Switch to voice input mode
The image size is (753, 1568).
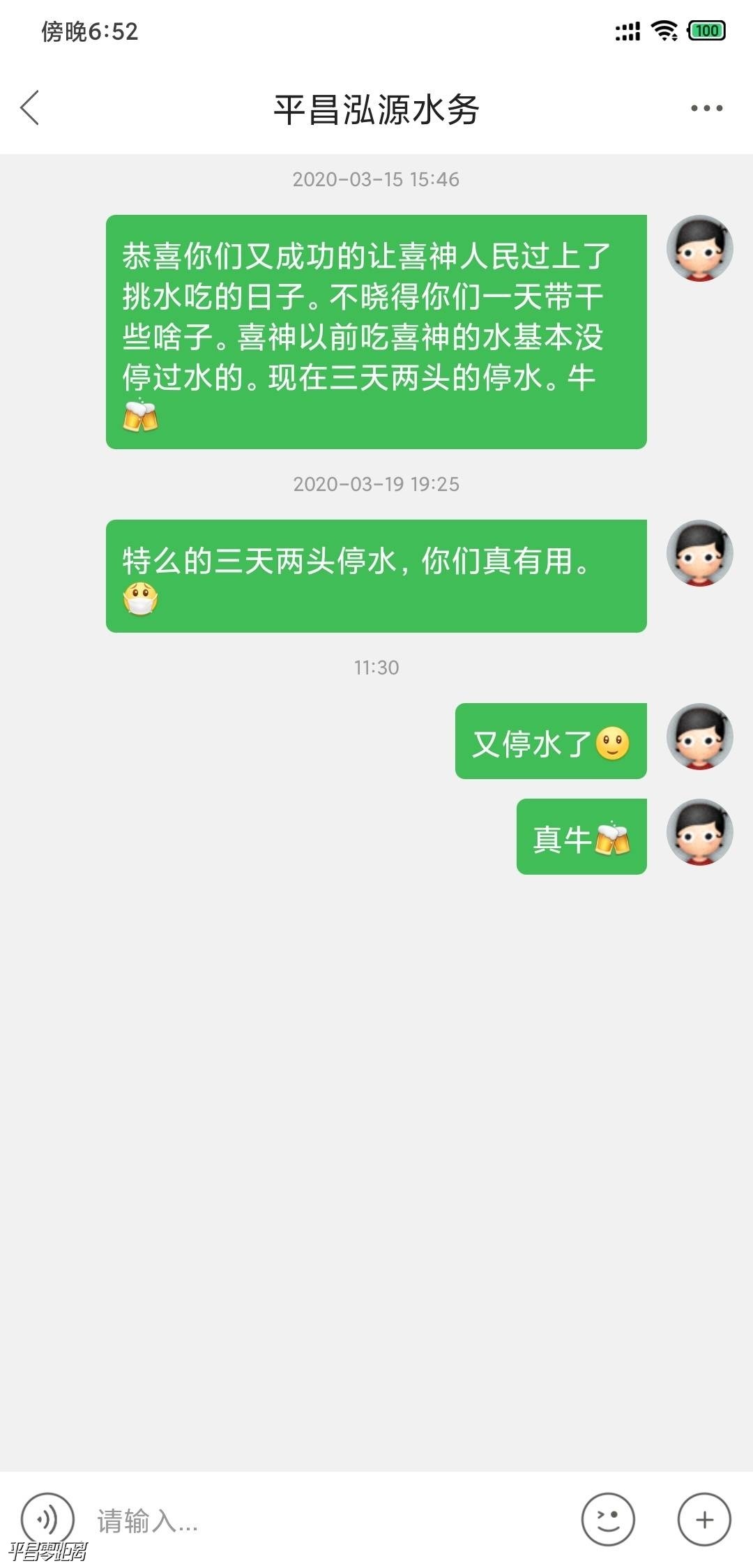pos(47,1519)
